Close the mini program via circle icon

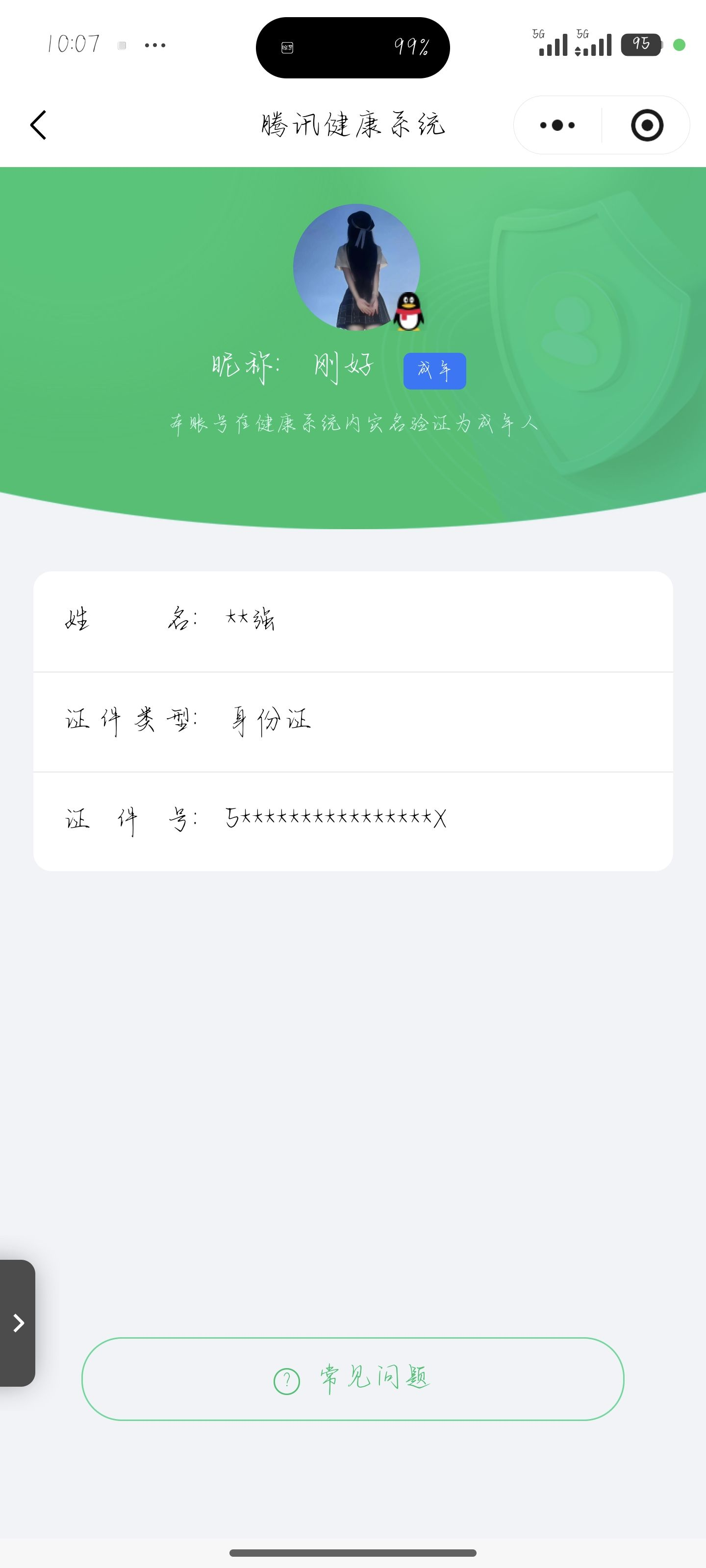point(646,125)
